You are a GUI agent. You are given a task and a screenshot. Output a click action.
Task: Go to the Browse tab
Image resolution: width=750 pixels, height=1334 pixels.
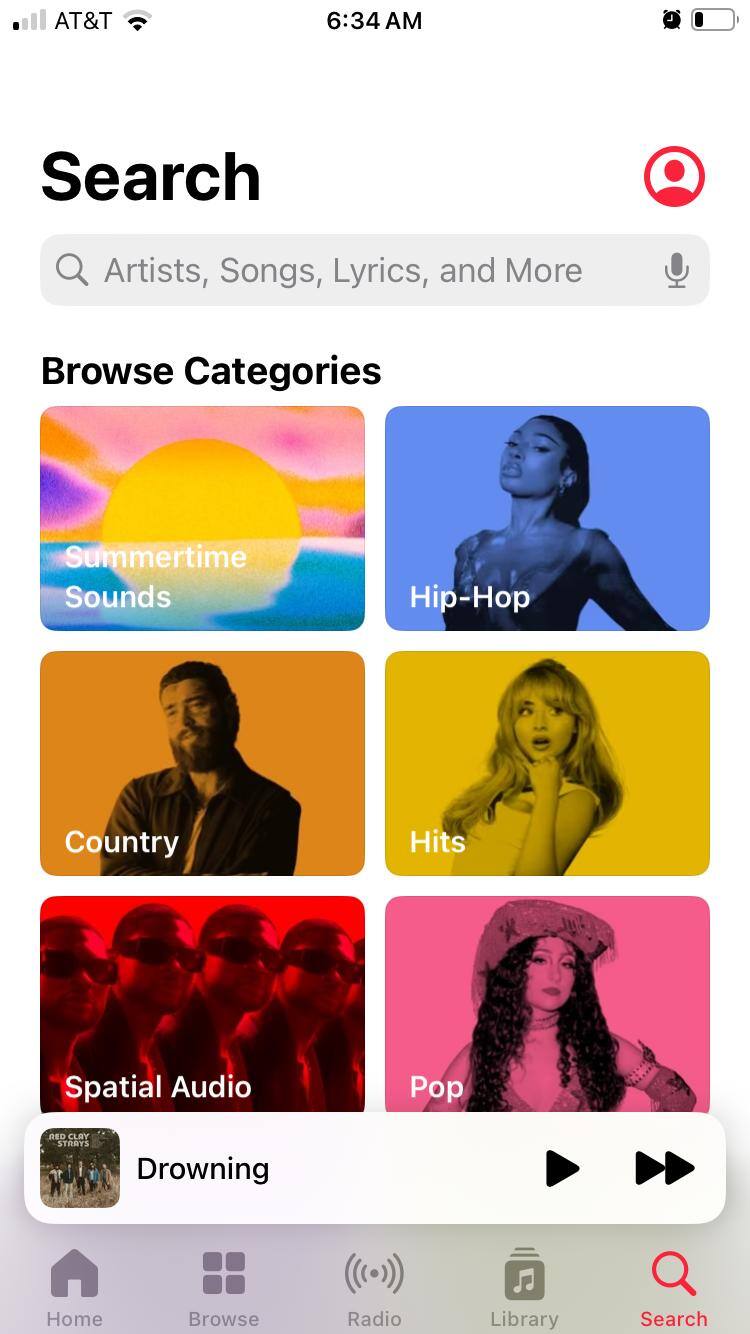[x=224, y=1288]
